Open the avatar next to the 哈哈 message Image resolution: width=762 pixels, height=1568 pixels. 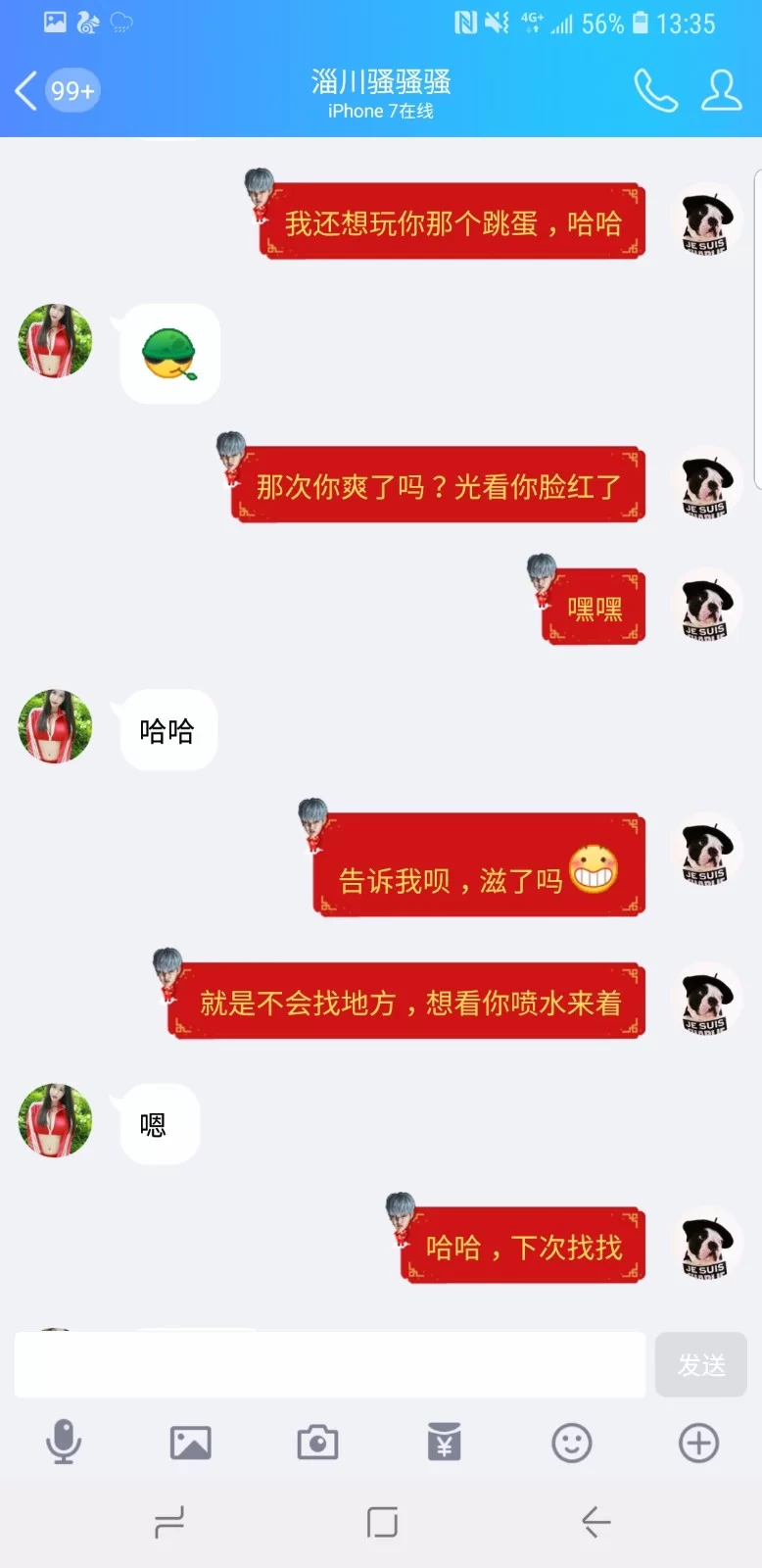coord(56,726)
